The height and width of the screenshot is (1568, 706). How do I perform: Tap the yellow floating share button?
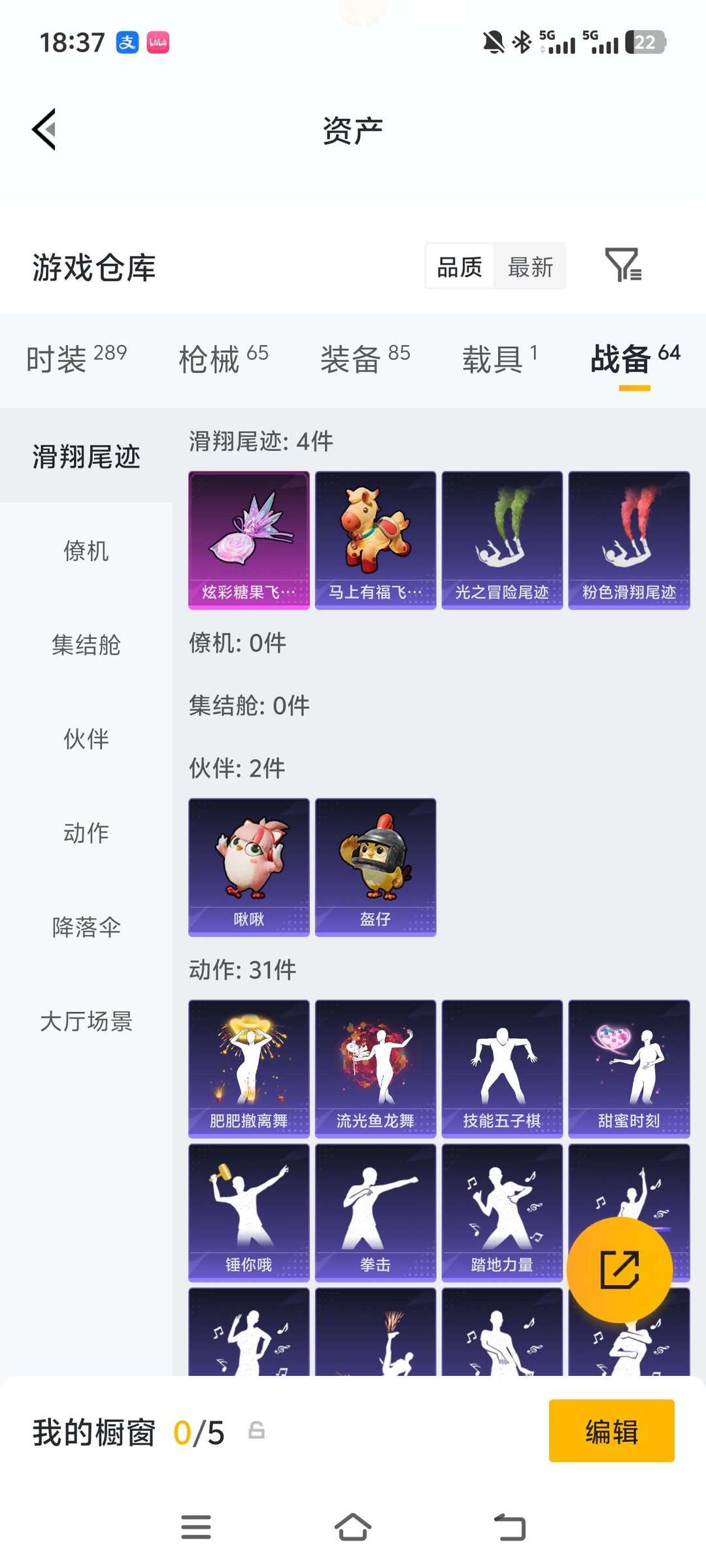click(619, 1269)
